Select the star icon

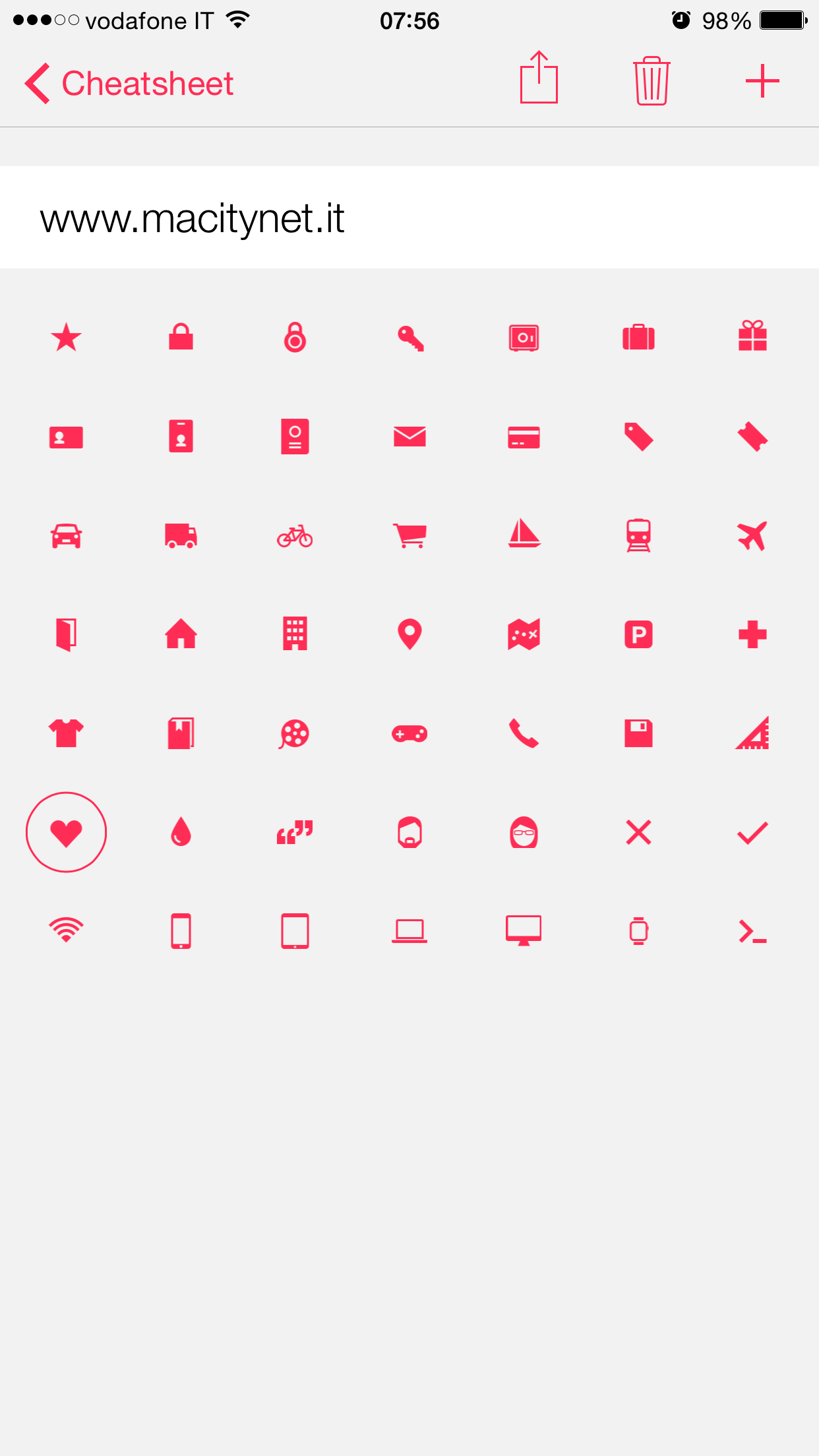[66, 338]
